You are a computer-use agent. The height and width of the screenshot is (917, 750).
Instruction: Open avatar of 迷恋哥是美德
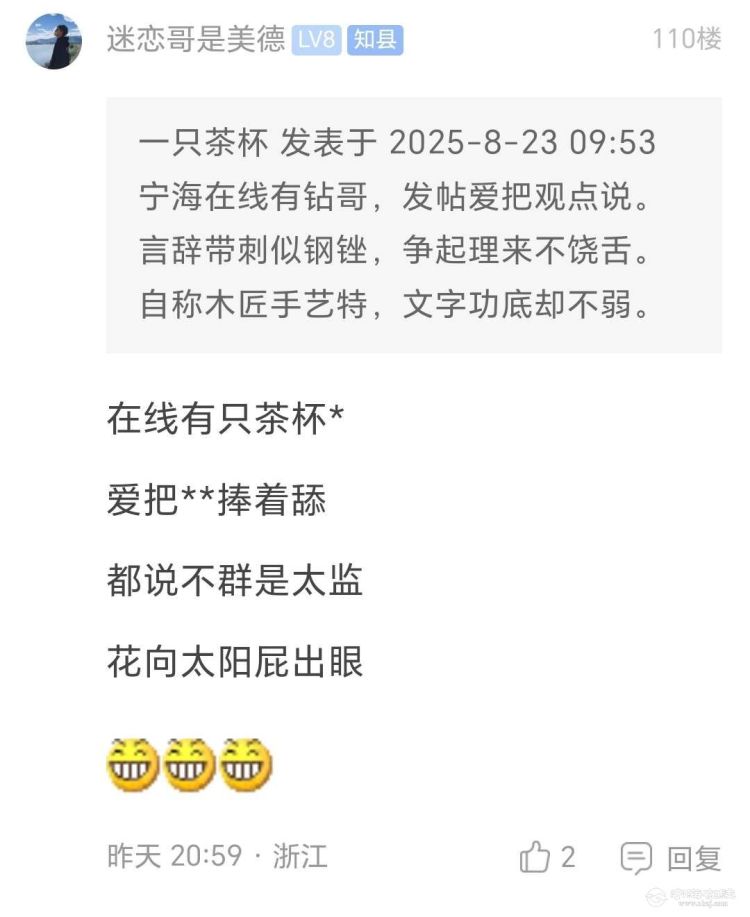(53, 41)
